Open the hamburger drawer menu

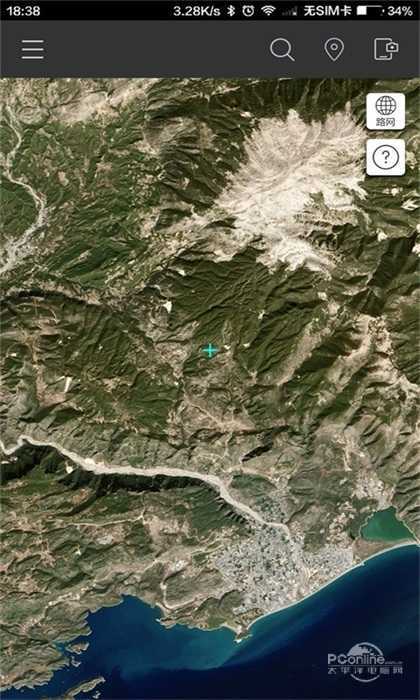[33, 50]
